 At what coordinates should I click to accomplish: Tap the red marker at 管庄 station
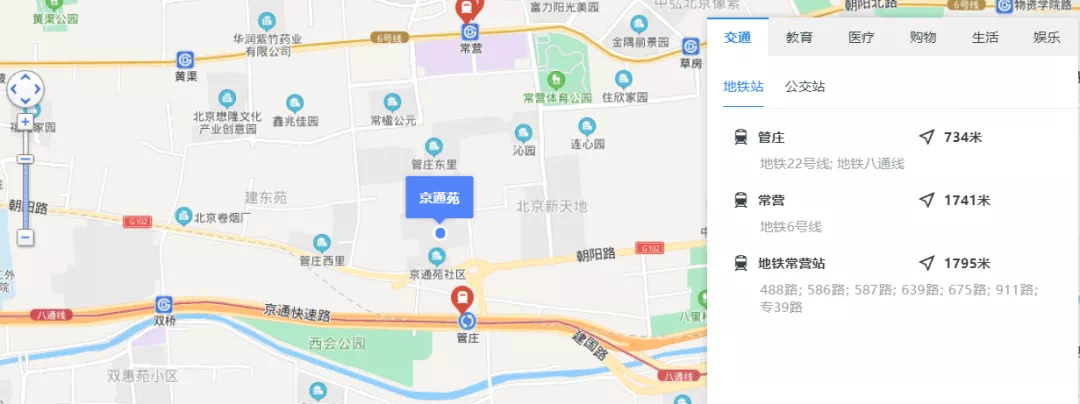tap(462, 298)
